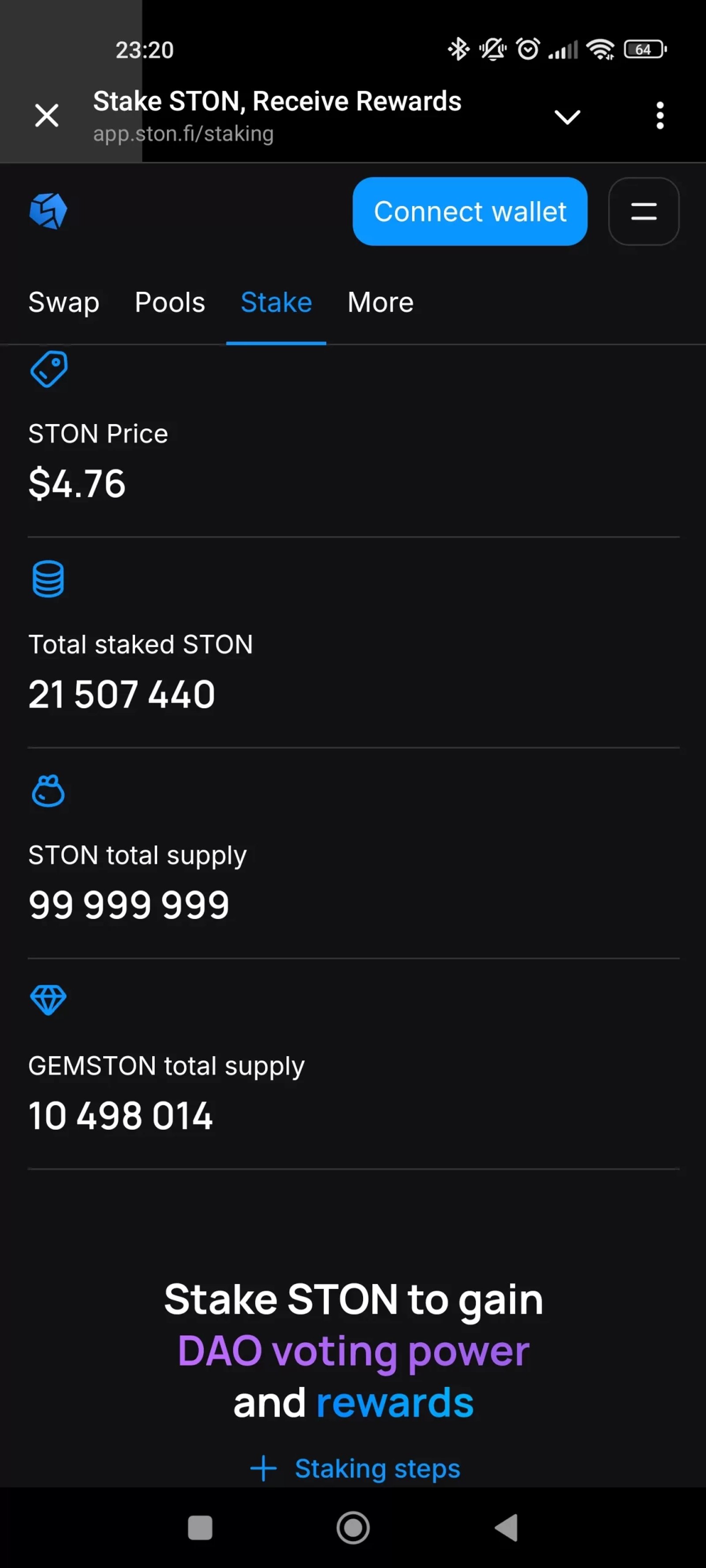The height and width of the screenshot is (1568, 706).
Task: Click the app.ston.fi/staking address link
Action: click(182, 133)
